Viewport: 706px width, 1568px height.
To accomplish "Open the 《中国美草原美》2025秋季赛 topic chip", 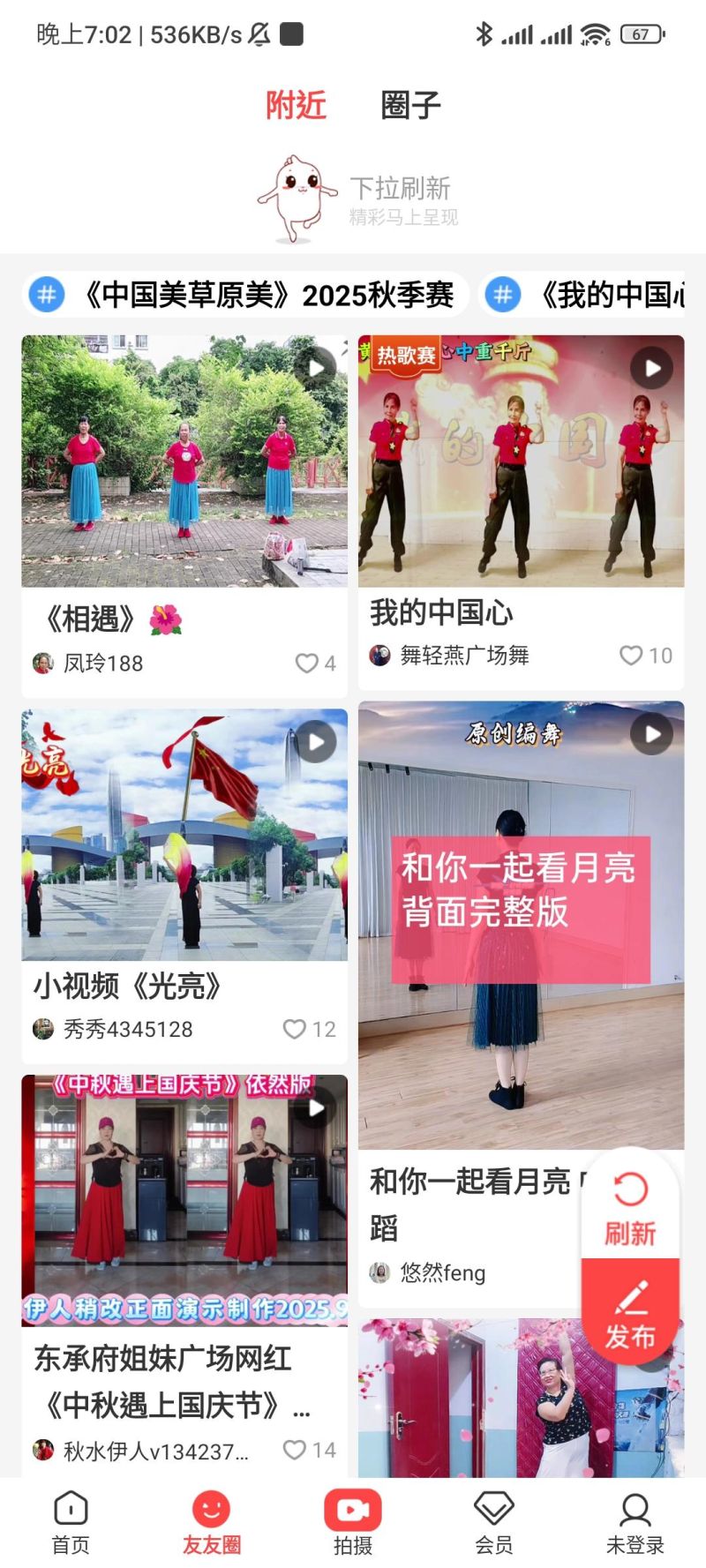I will tap(244, 295).
